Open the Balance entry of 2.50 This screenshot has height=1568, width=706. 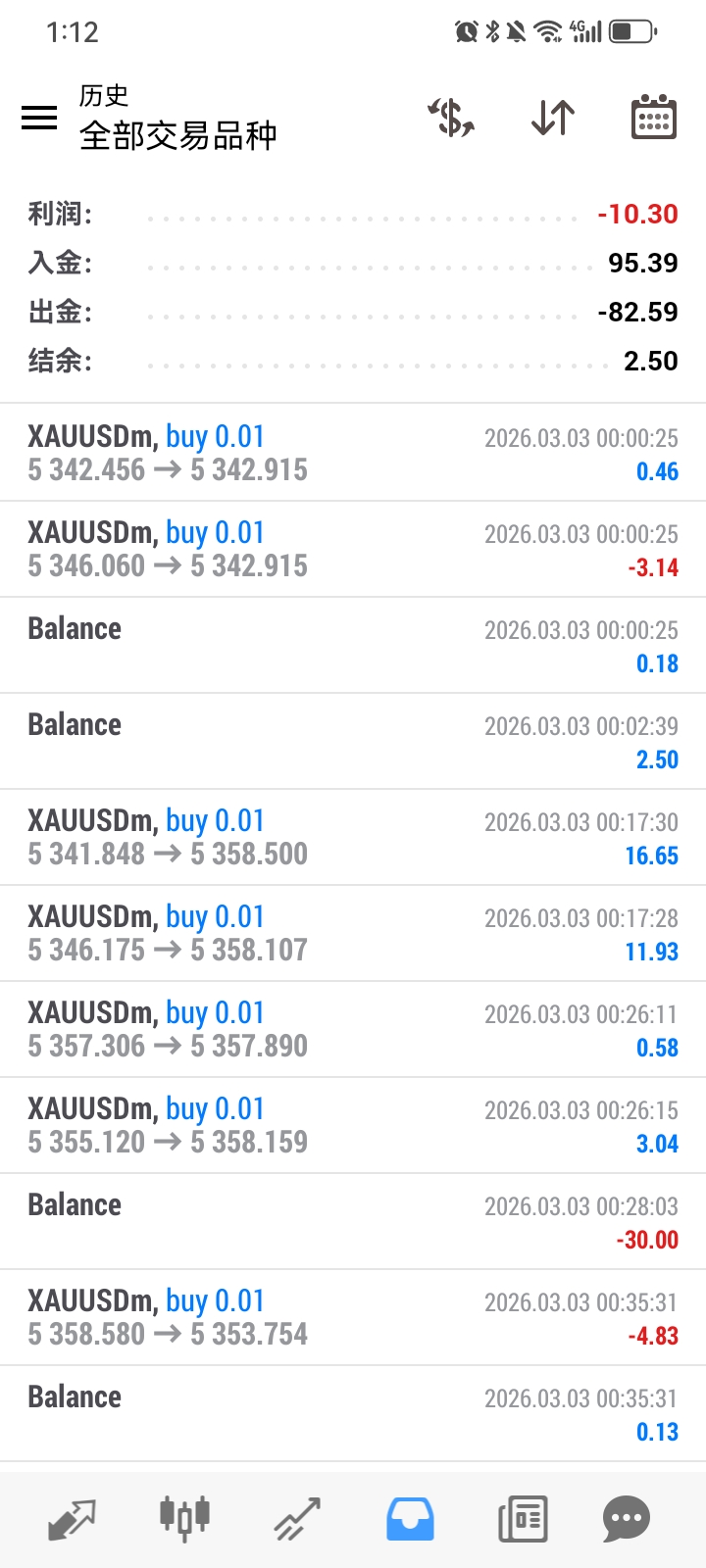click(353, 741)
